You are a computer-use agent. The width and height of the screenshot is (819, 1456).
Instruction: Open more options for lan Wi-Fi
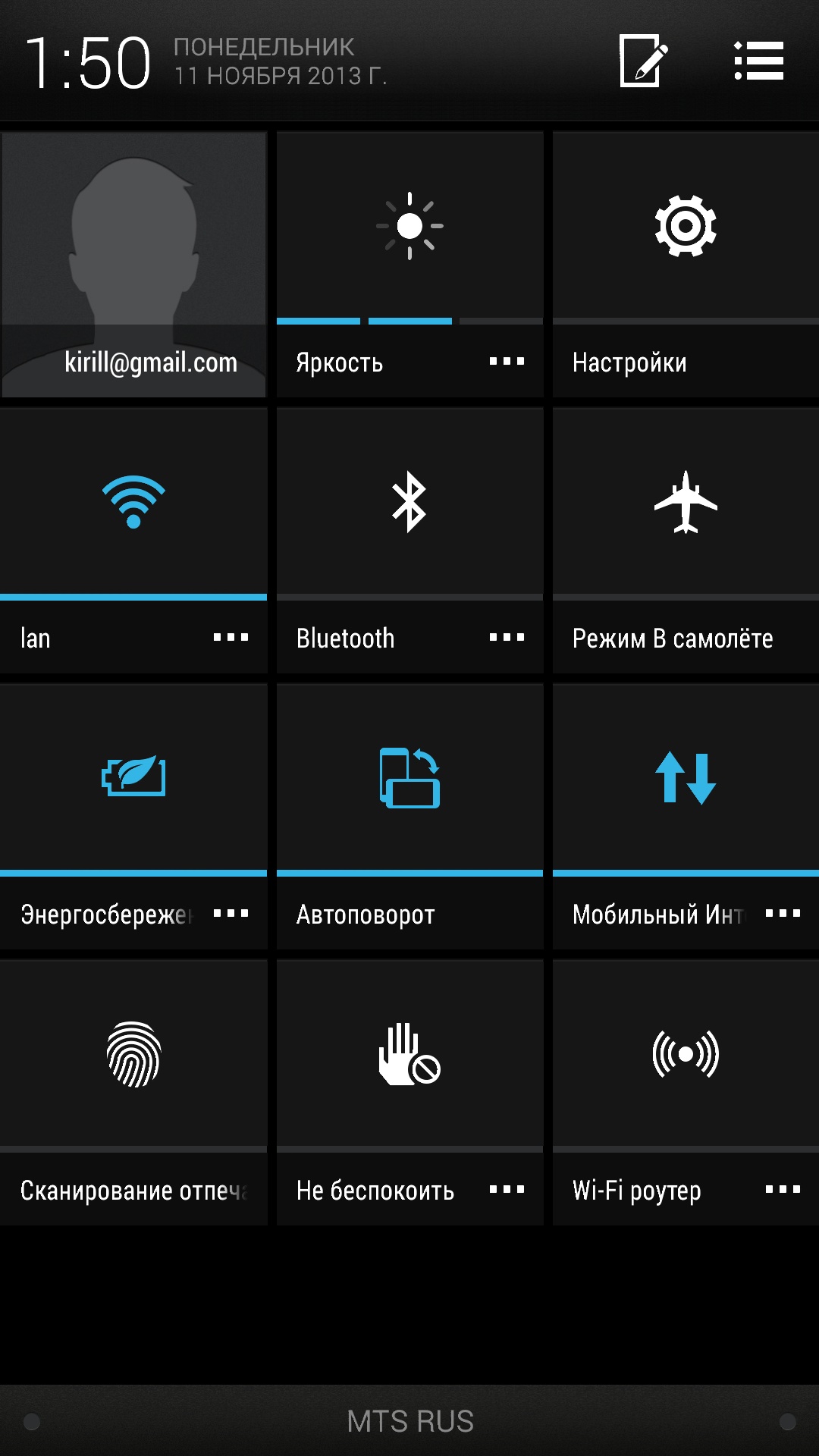coord(231,638)
